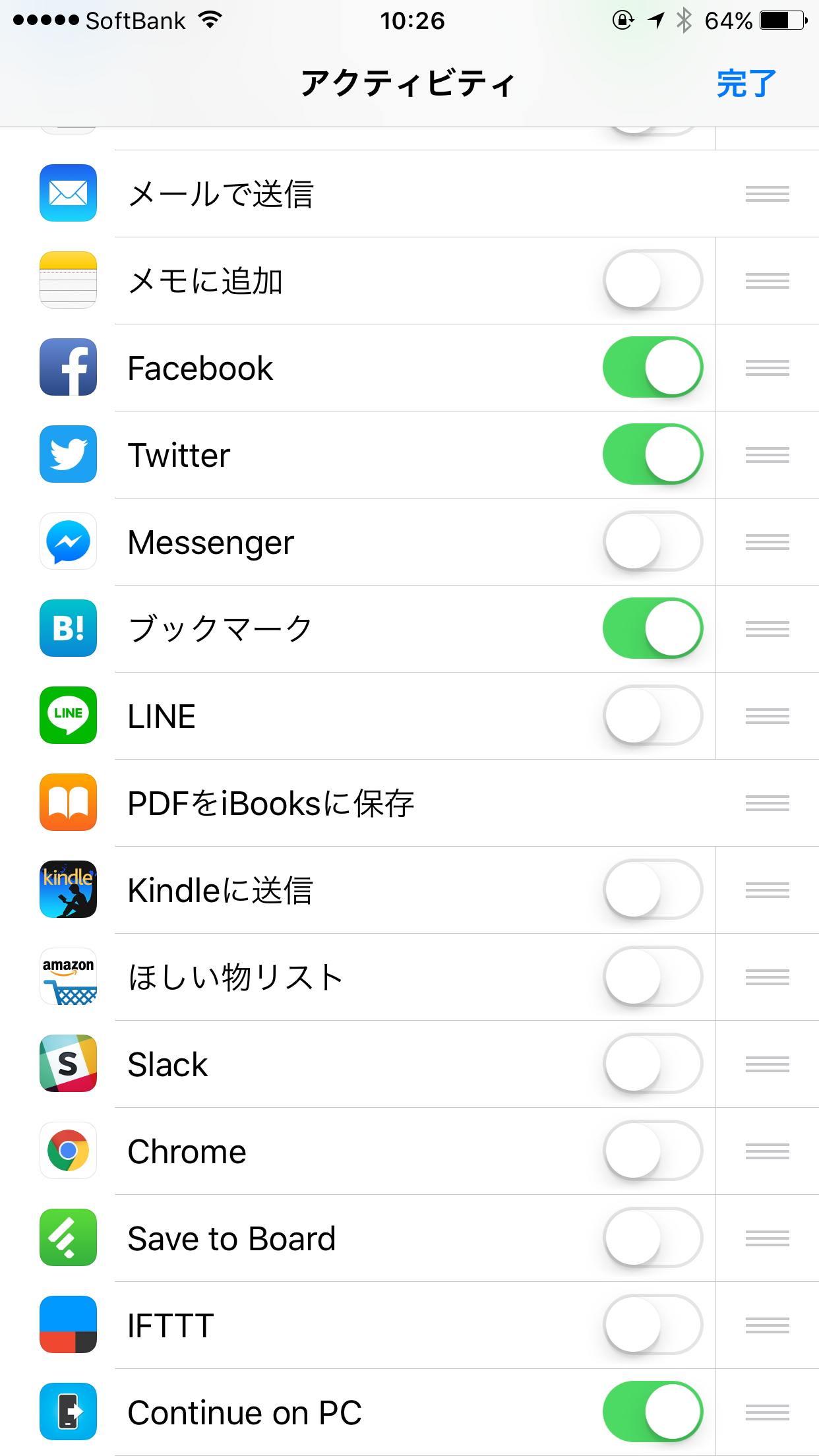Viewport: 819px width, 1456px height.
Task: Turn off the Twitter toggle
Action: [x=653, y=455]
